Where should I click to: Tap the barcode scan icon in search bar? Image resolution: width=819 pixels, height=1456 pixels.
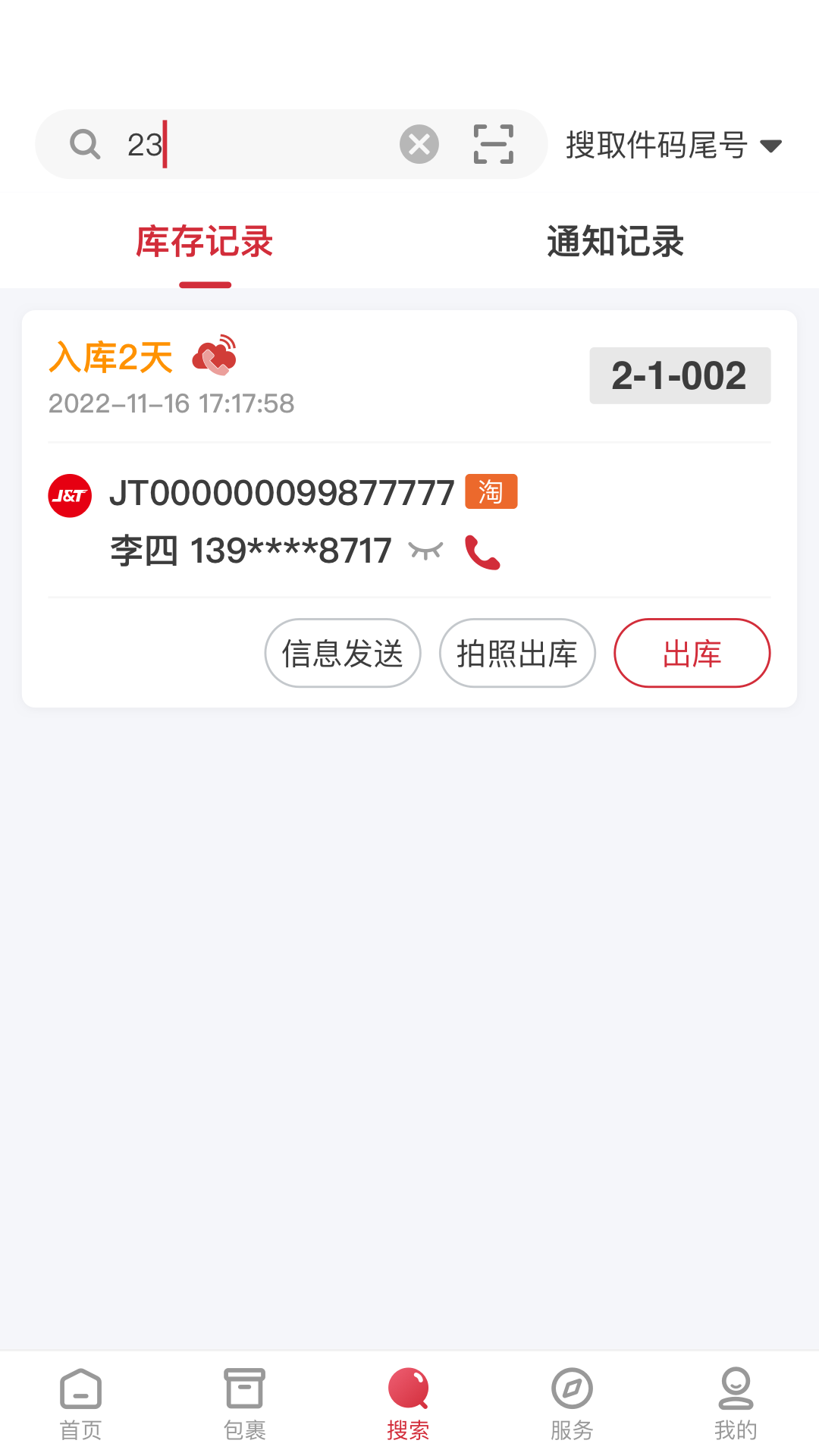[493, 143]
